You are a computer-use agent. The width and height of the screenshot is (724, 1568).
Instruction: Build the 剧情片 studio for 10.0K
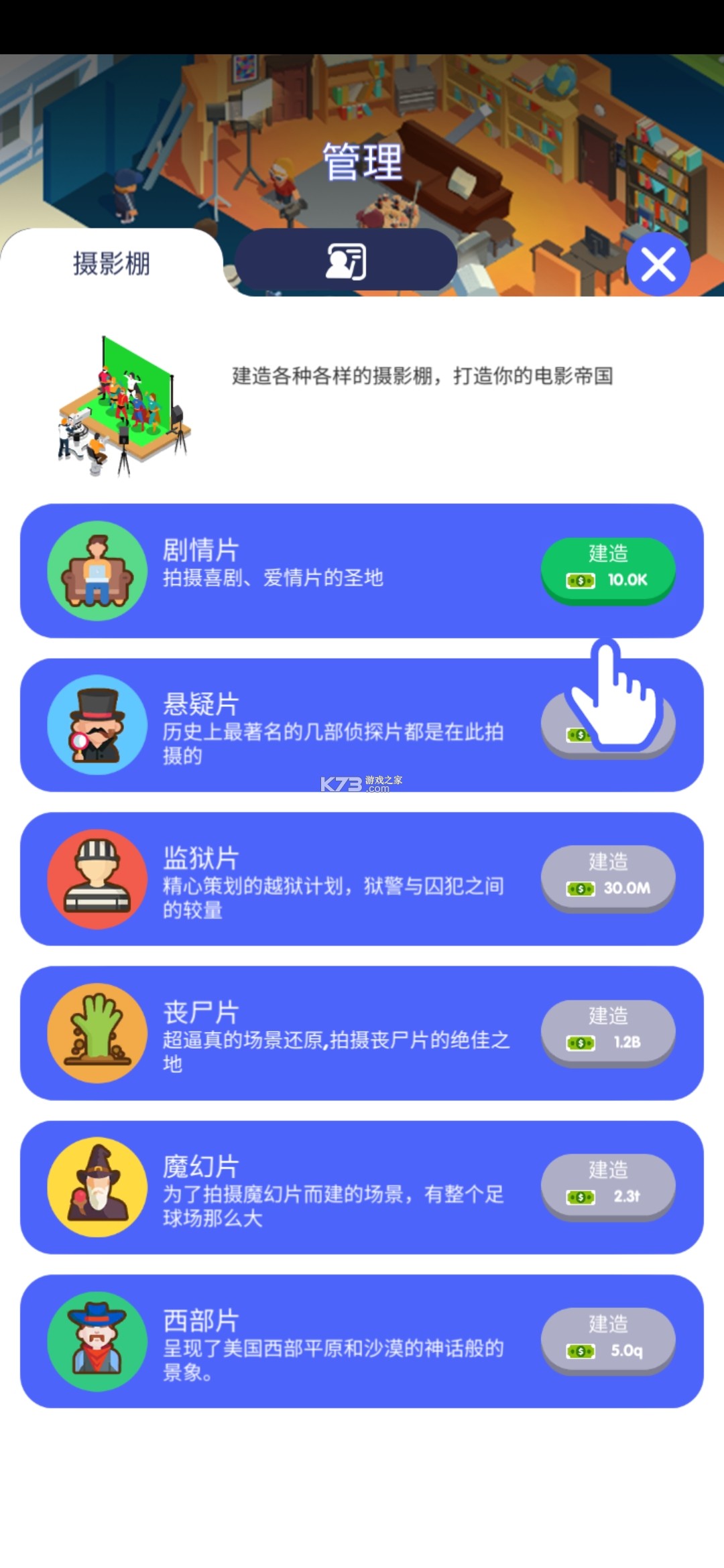point(608,570)
